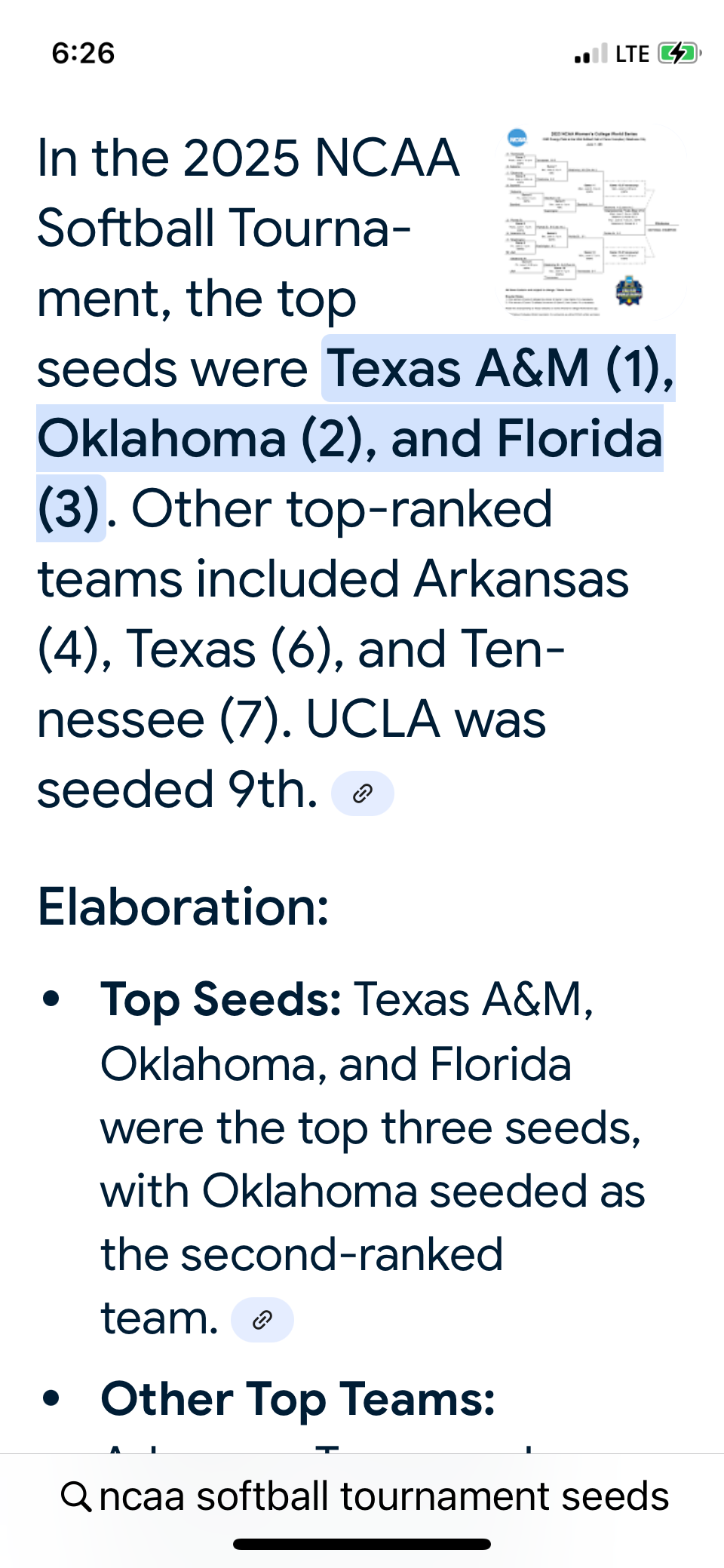This screenshot has height=1568, width=724.
Task: Tap the search bar 'ncaa softball tournament seeds'
Action: pos(363,1496)
